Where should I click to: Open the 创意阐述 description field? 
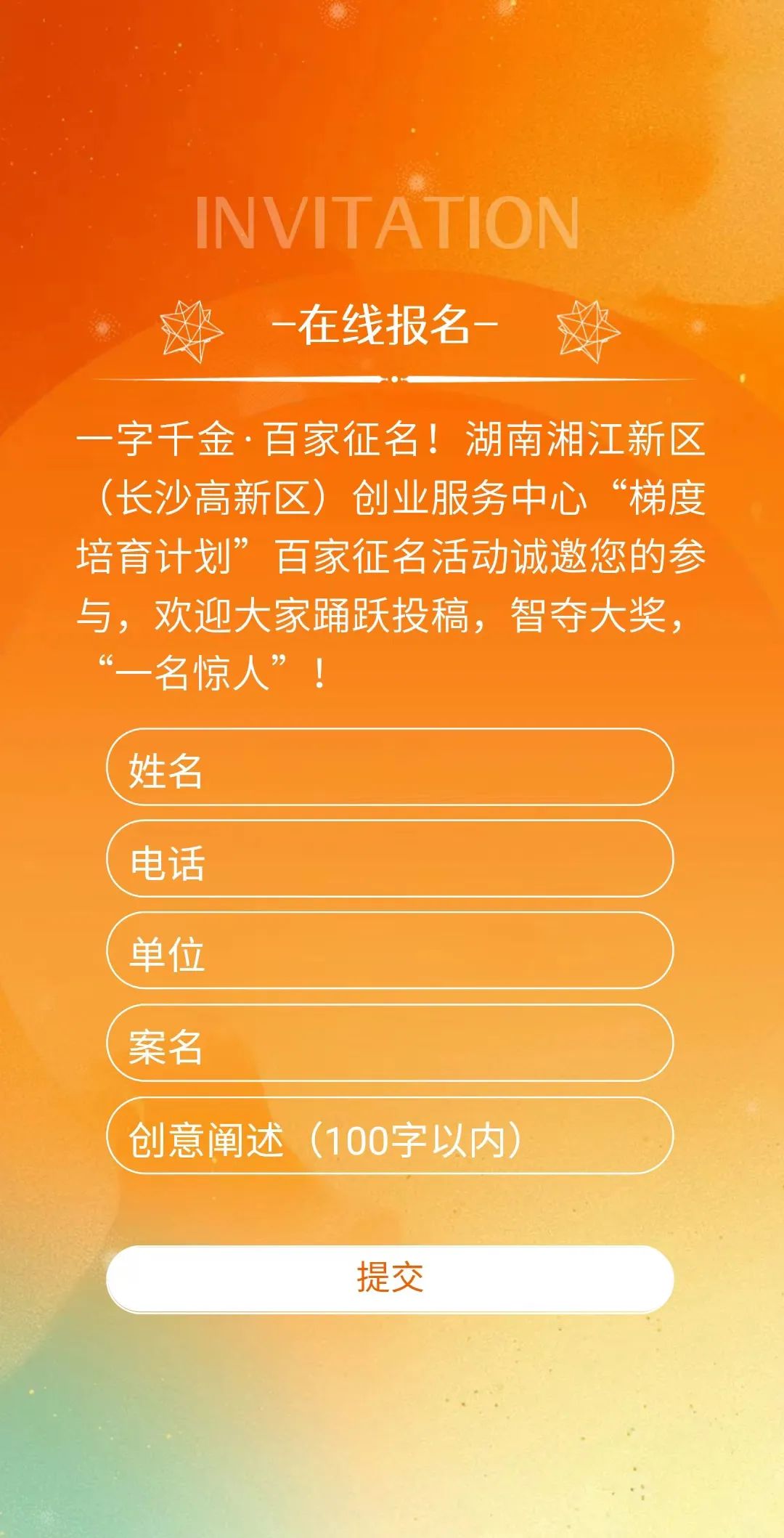click(x=390, y=1136)
